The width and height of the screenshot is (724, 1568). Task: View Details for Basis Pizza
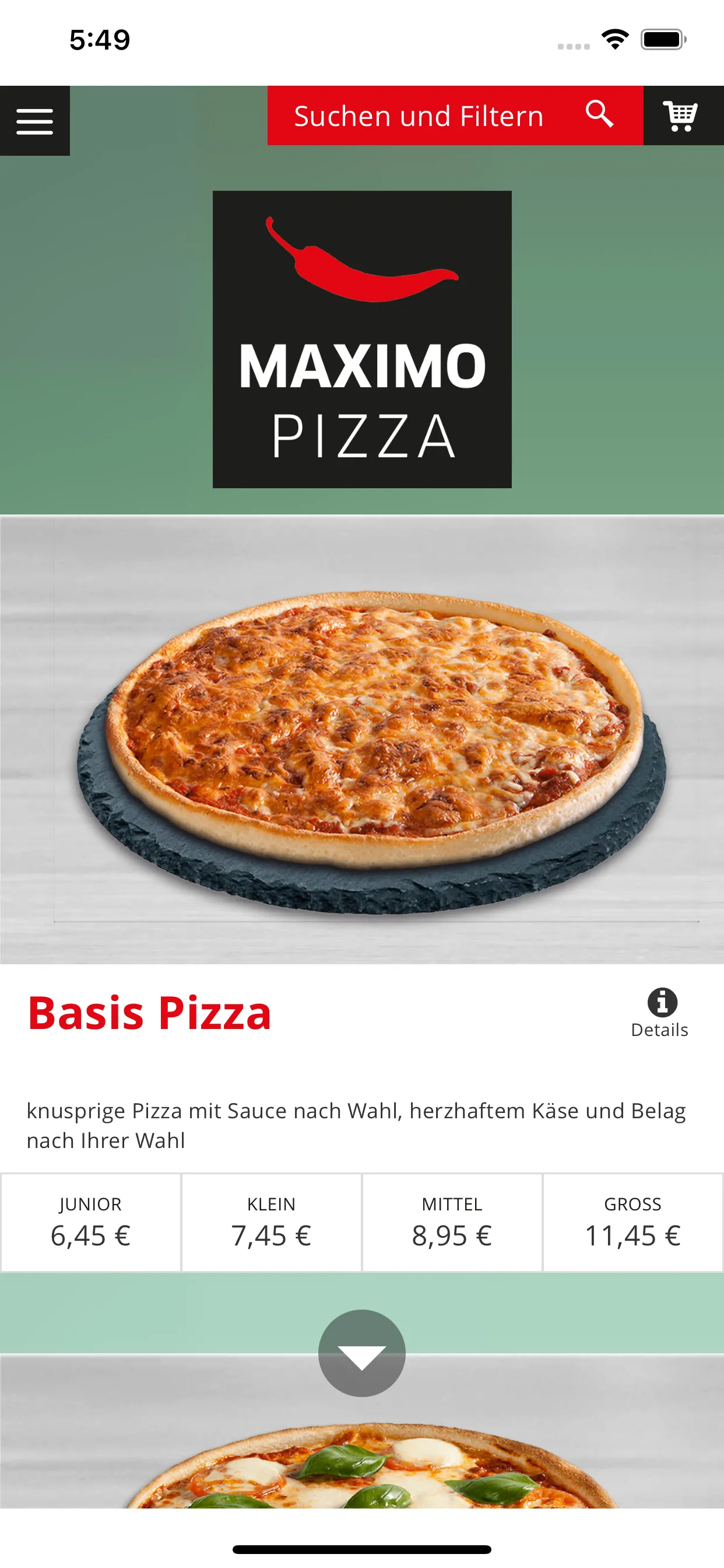pyautogui.click(x=660, y=1013)
